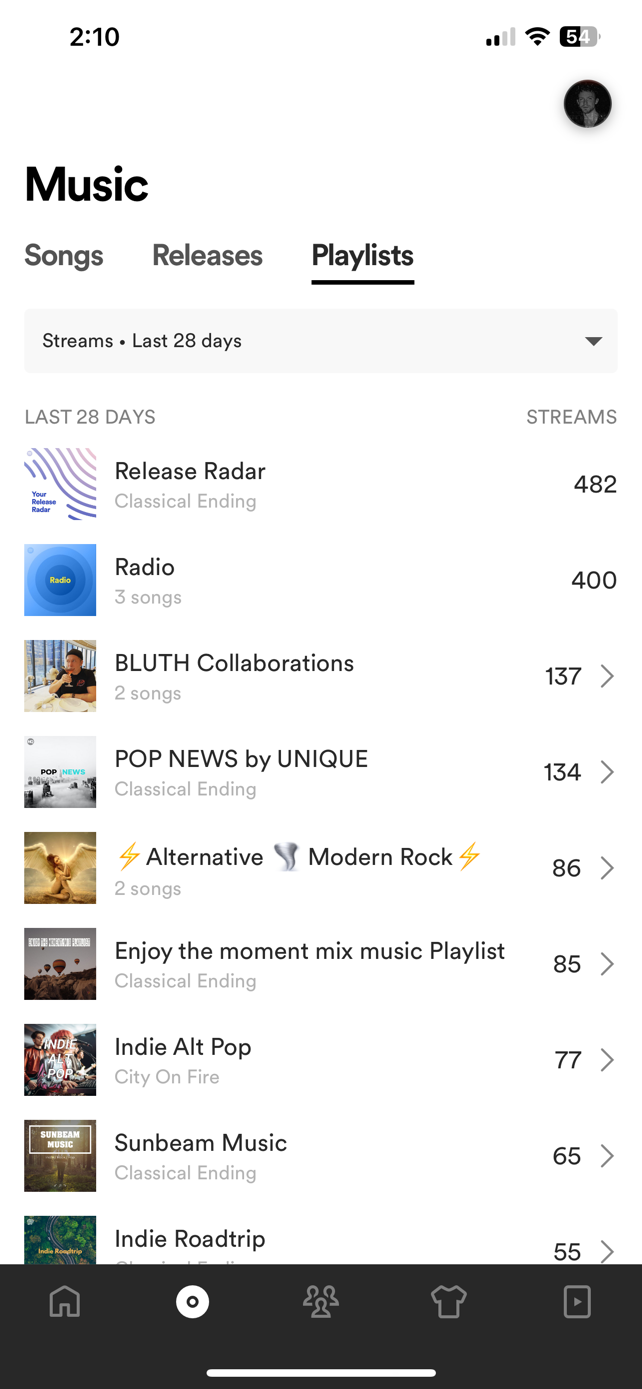Open the Audience tab in bottom bar
The image size is (642, 1389).
point(321,1302)
